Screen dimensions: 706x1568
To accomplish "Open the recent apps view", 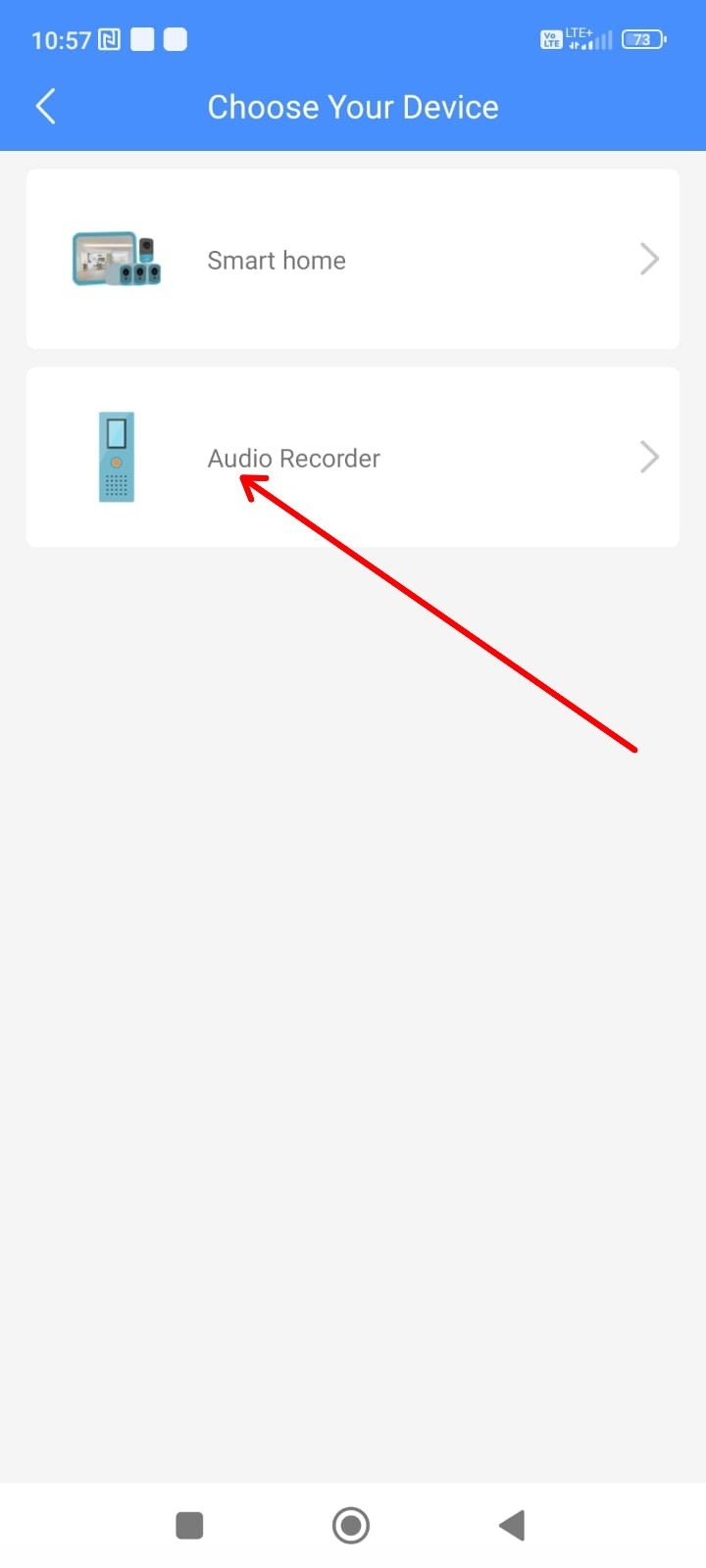I will 189,1525.
